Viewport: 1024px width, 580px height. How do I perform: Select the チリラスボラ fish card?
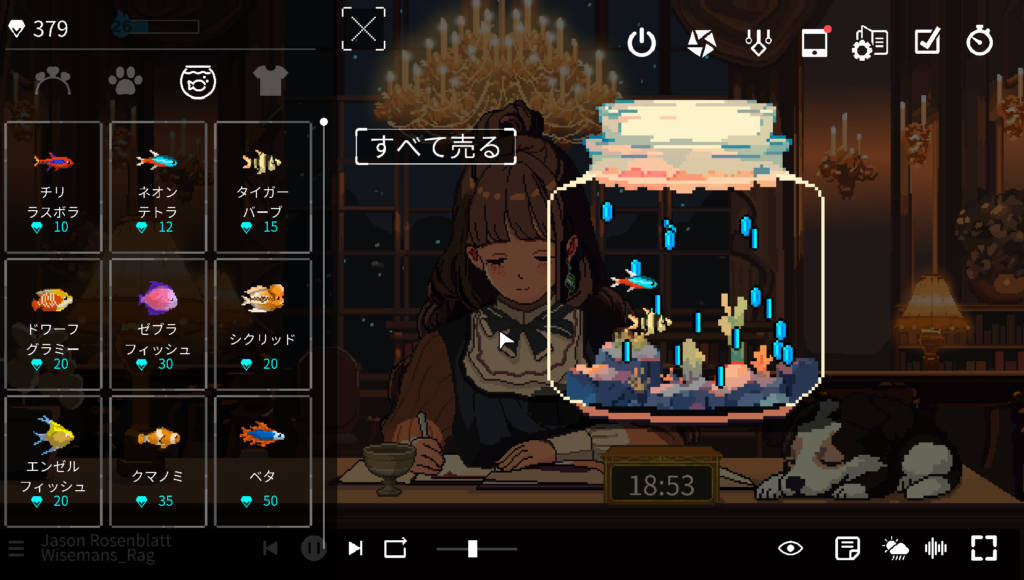click(x=53, y=186)
